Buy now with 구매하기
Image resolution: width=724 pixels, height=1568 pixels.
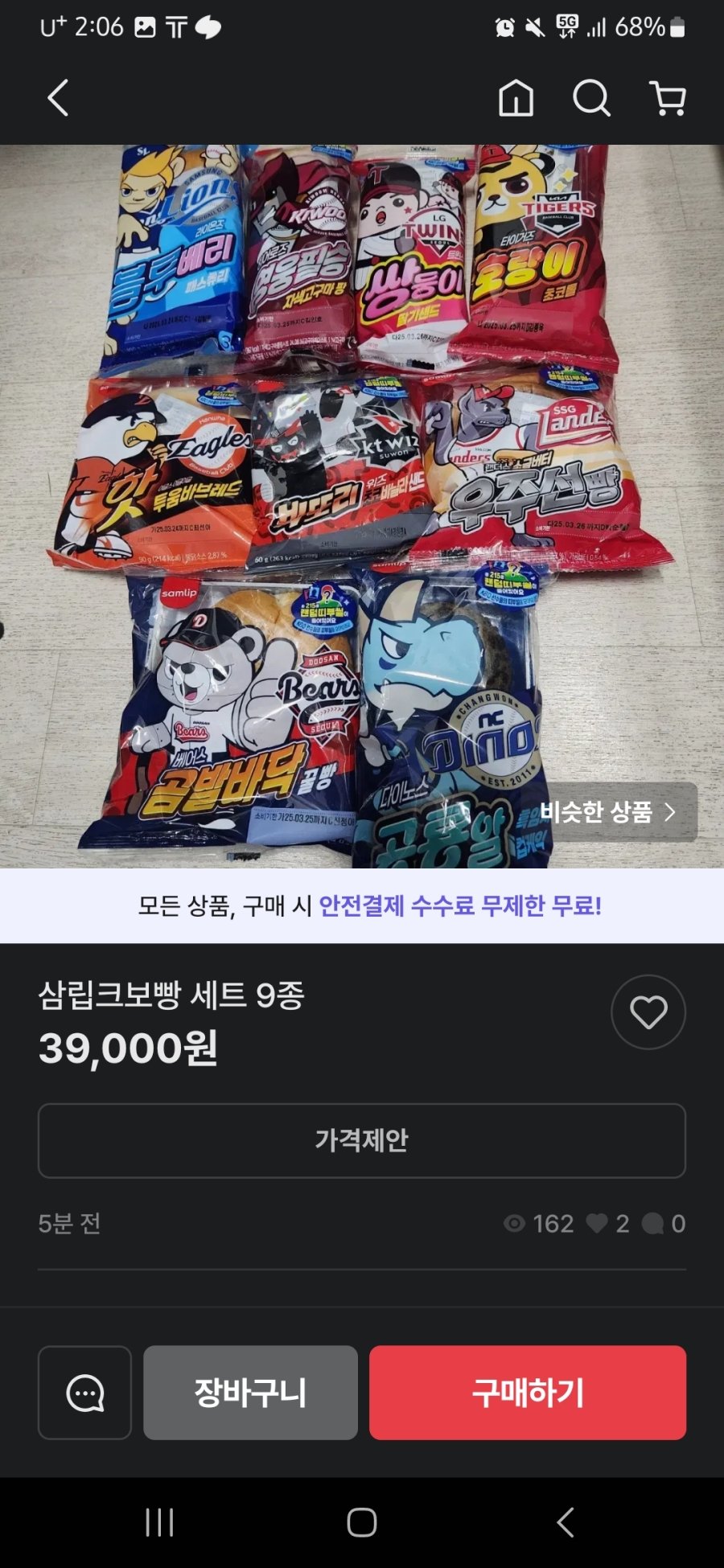click(527, 1393)
